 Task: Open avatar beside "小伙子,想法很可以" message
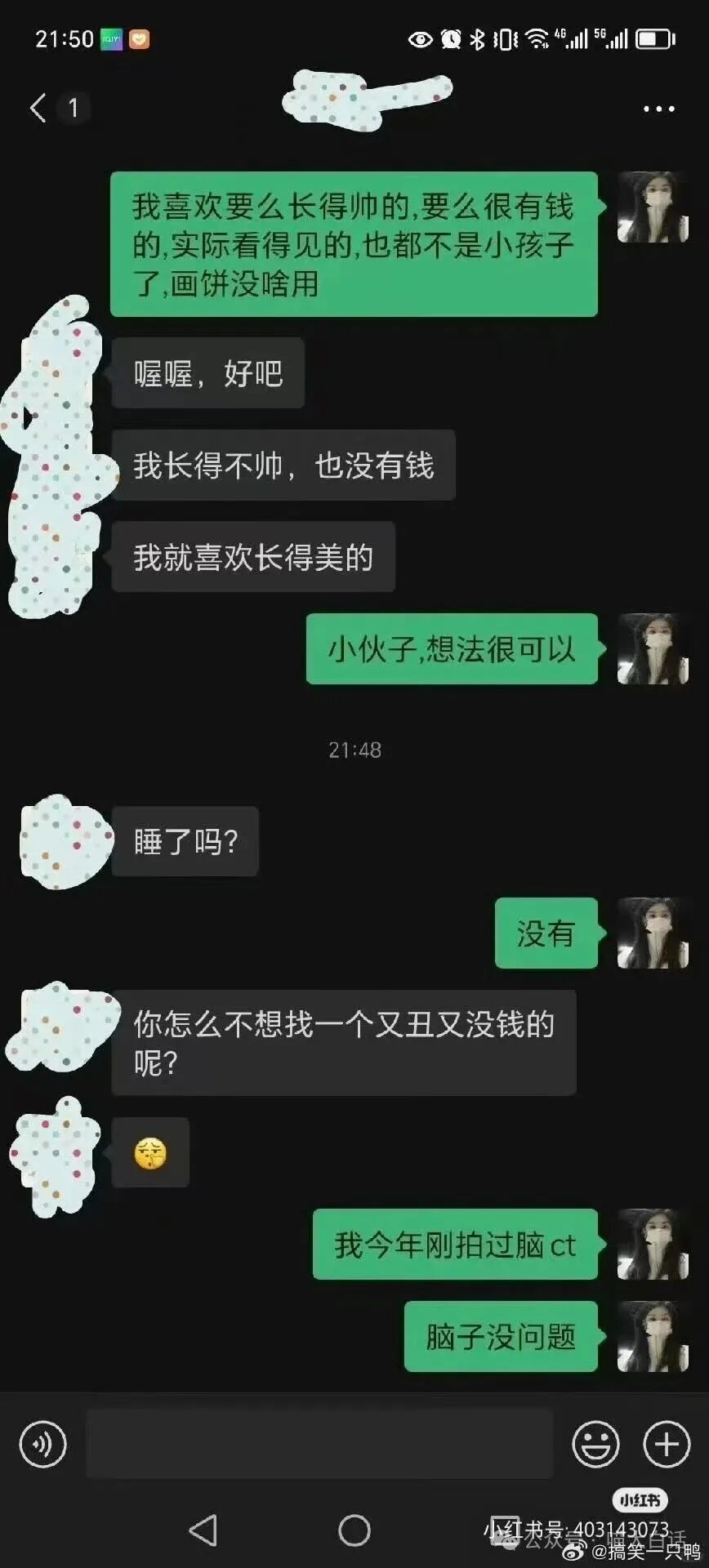point(652,649)
